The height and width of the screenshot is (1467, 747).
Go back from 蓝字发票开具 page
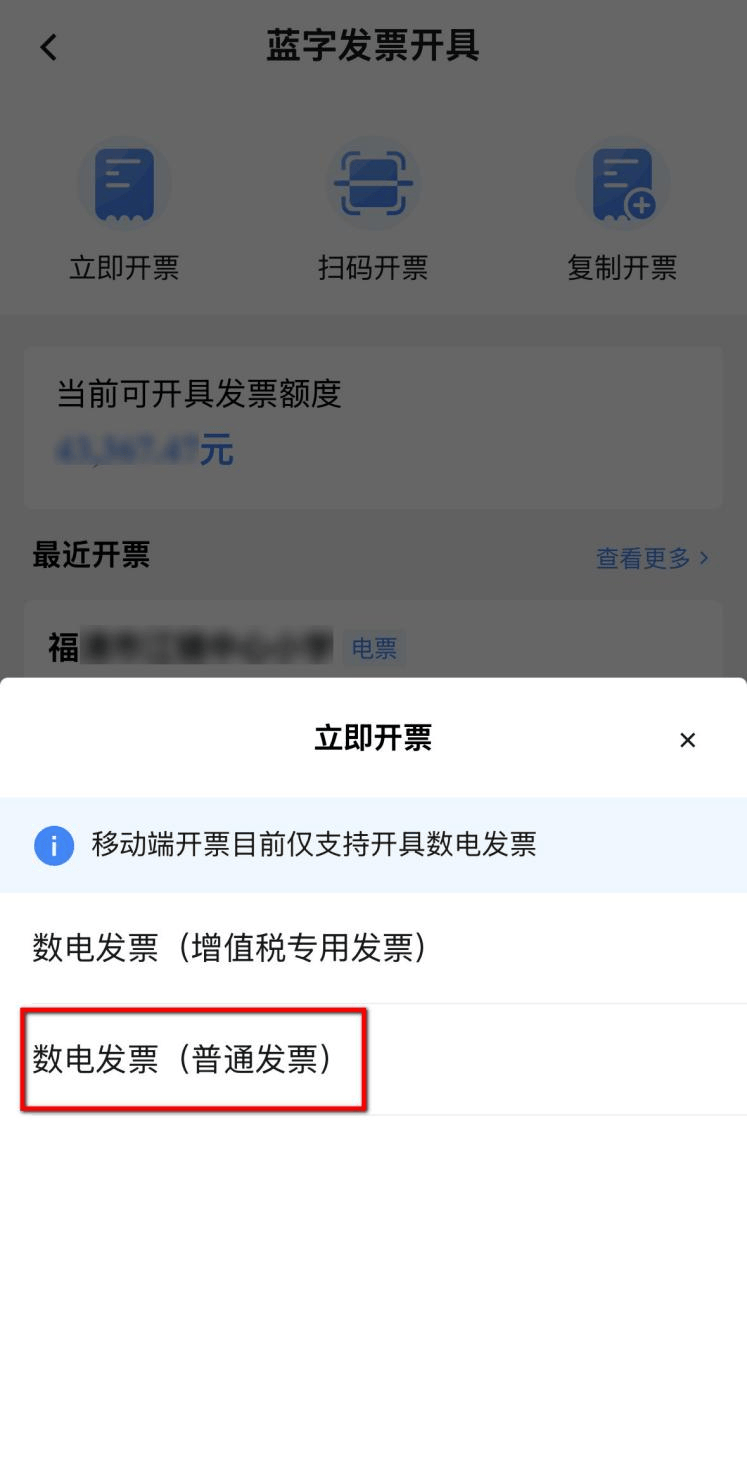(x=48, y=47)
